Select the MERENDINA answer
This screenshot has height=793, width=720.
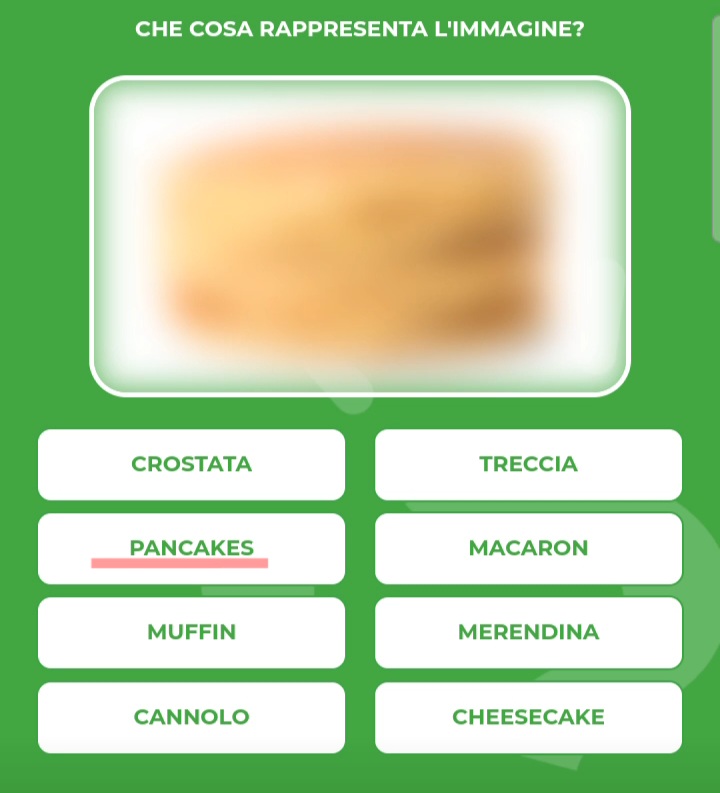[x=528, y=632]
